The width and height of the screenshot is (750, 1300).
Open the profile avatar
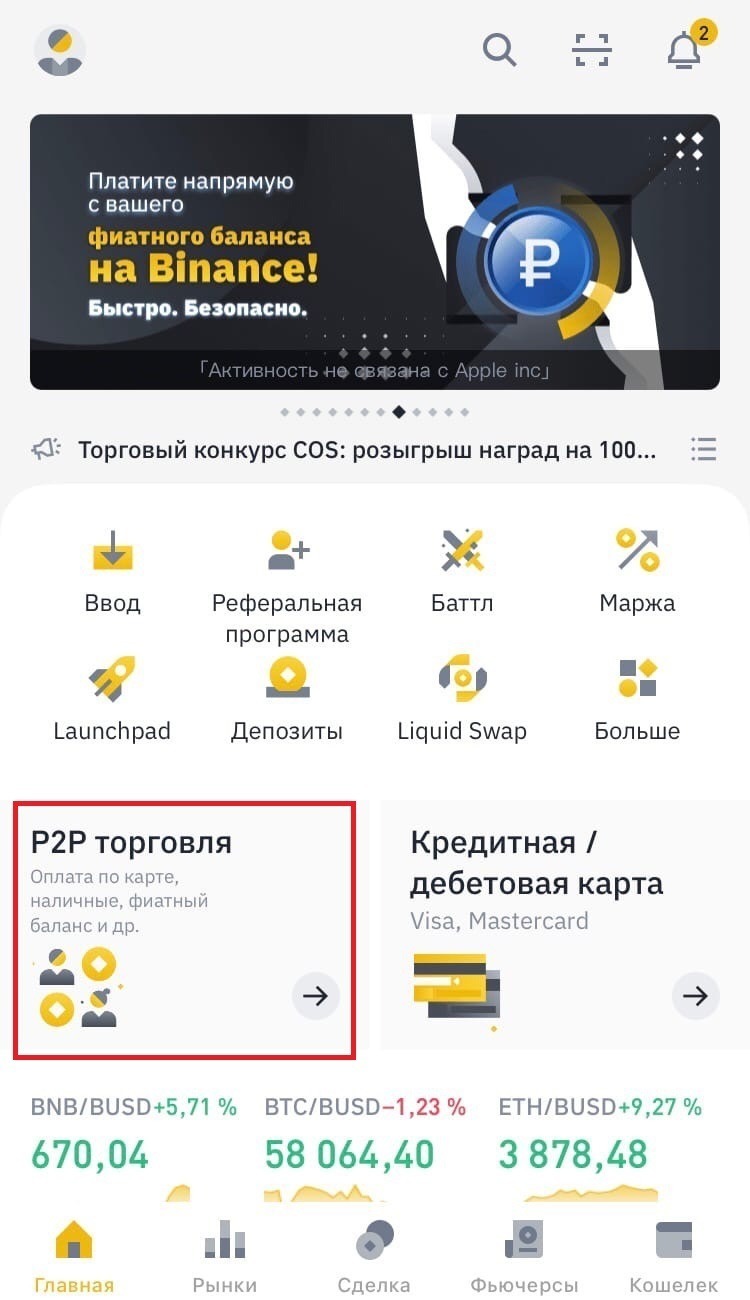point(60,50)
